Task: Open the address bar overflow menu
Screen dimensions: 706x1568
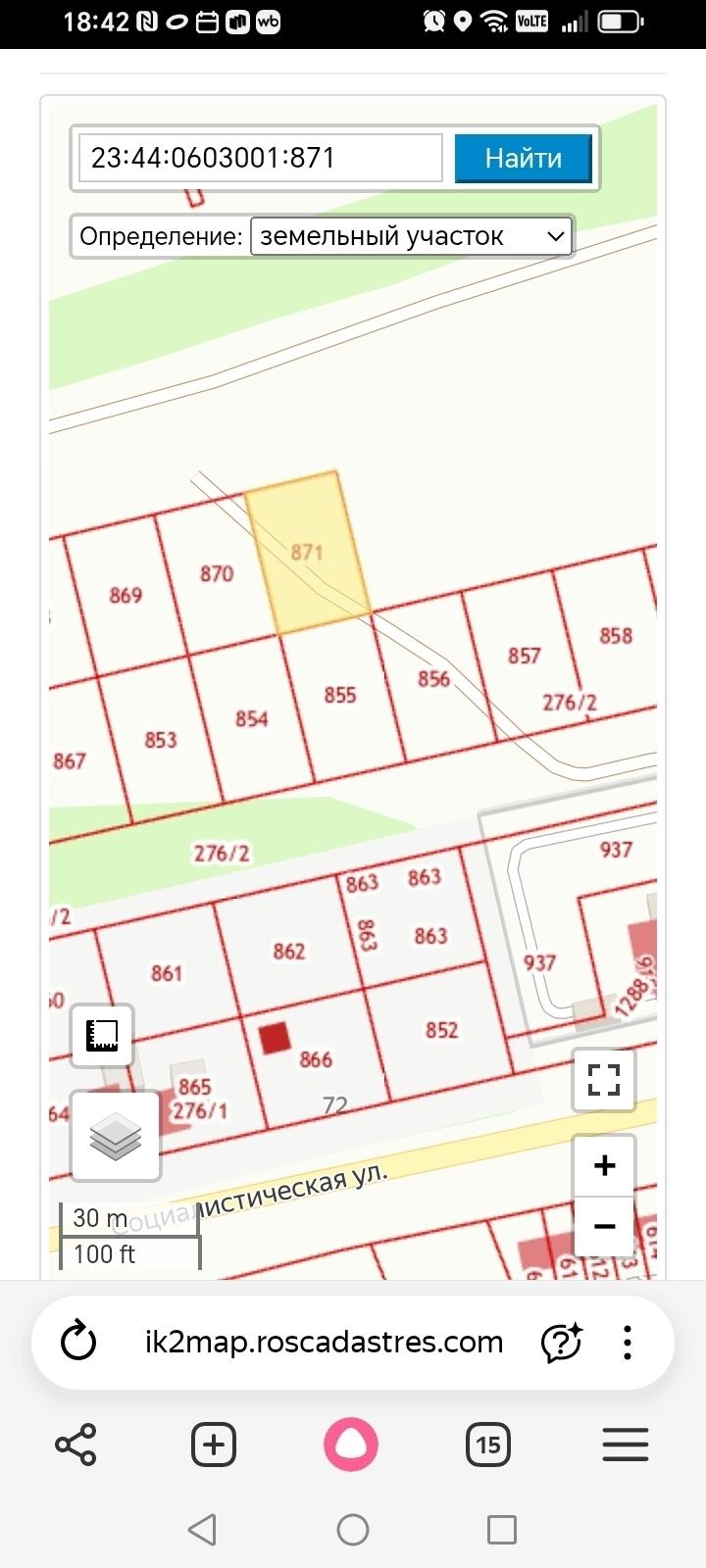Action: pyautogui.click(x=628, y=1342)
